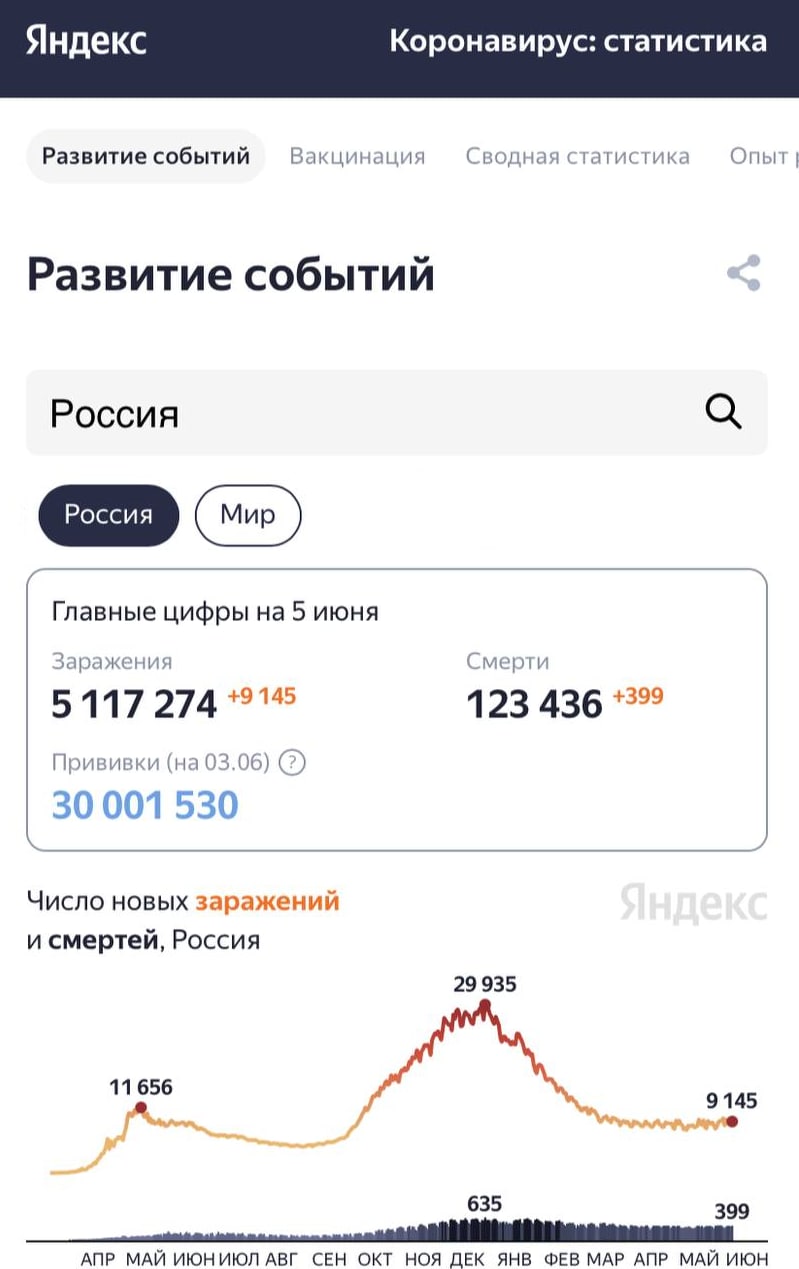
Task: Tap the magnifier search icon
Action: coord(723,411)
